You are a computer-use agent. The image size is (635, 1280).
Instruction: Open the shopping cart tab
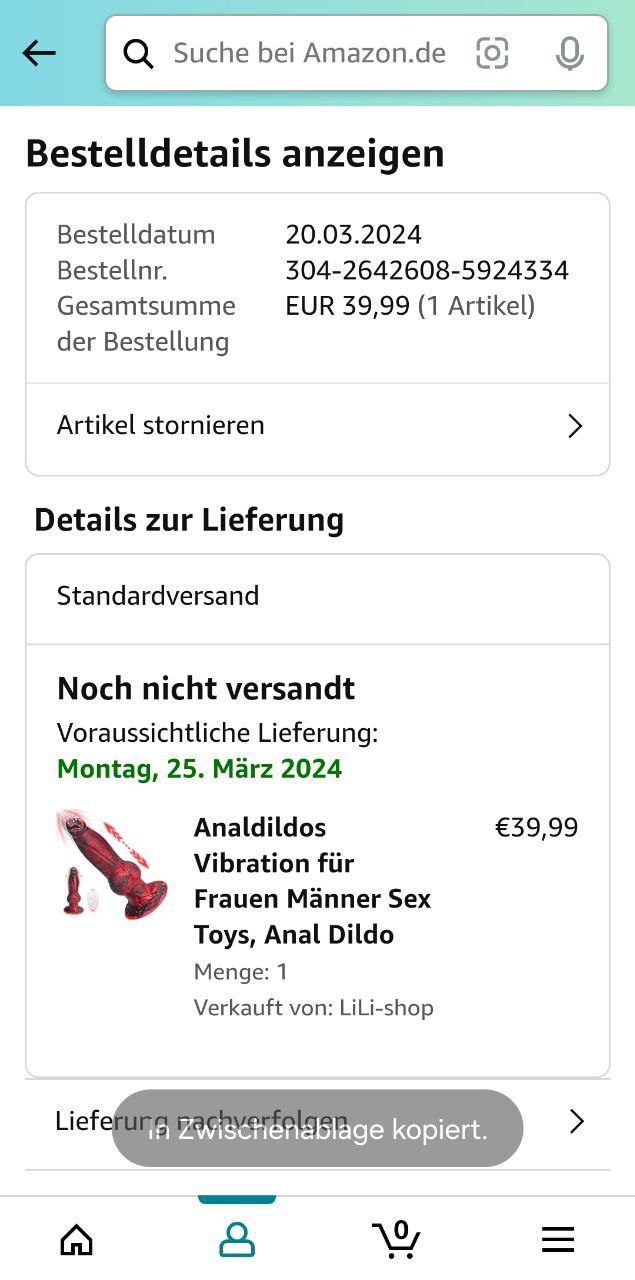point(397,1240)
